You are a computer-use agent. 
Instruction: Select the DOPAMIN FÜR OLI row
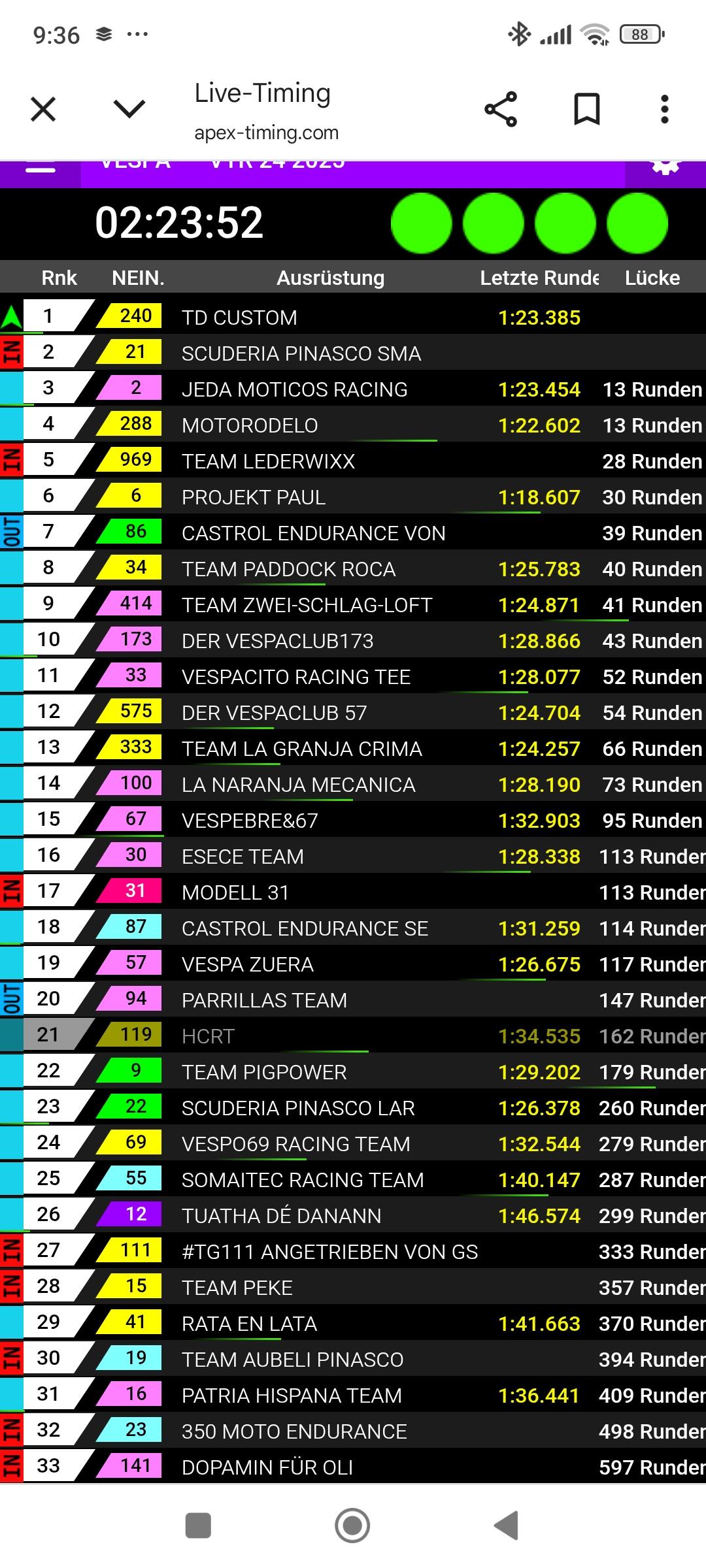[353, 1467]
